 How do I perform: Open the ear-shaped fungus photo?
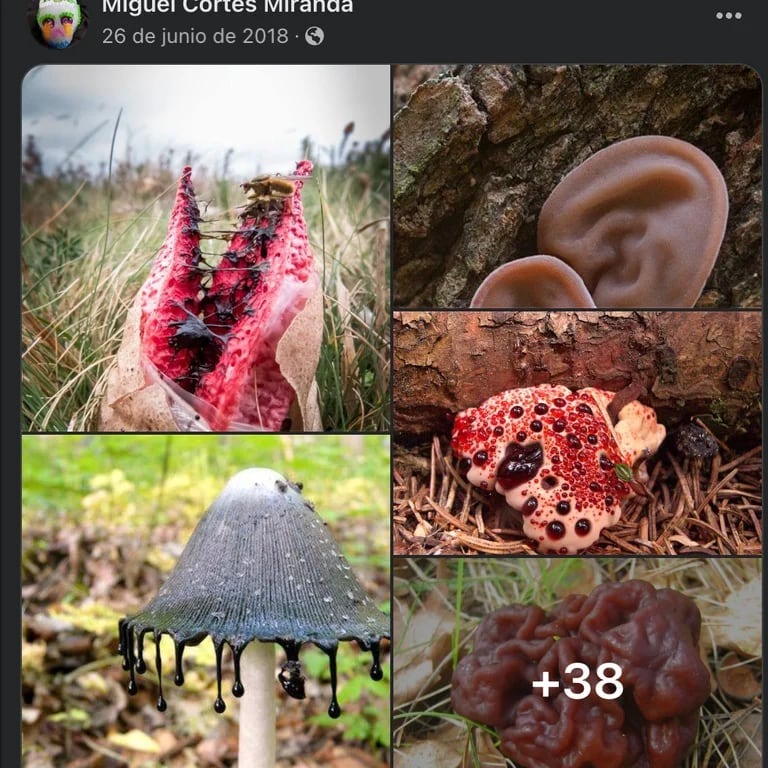(577, 186)
